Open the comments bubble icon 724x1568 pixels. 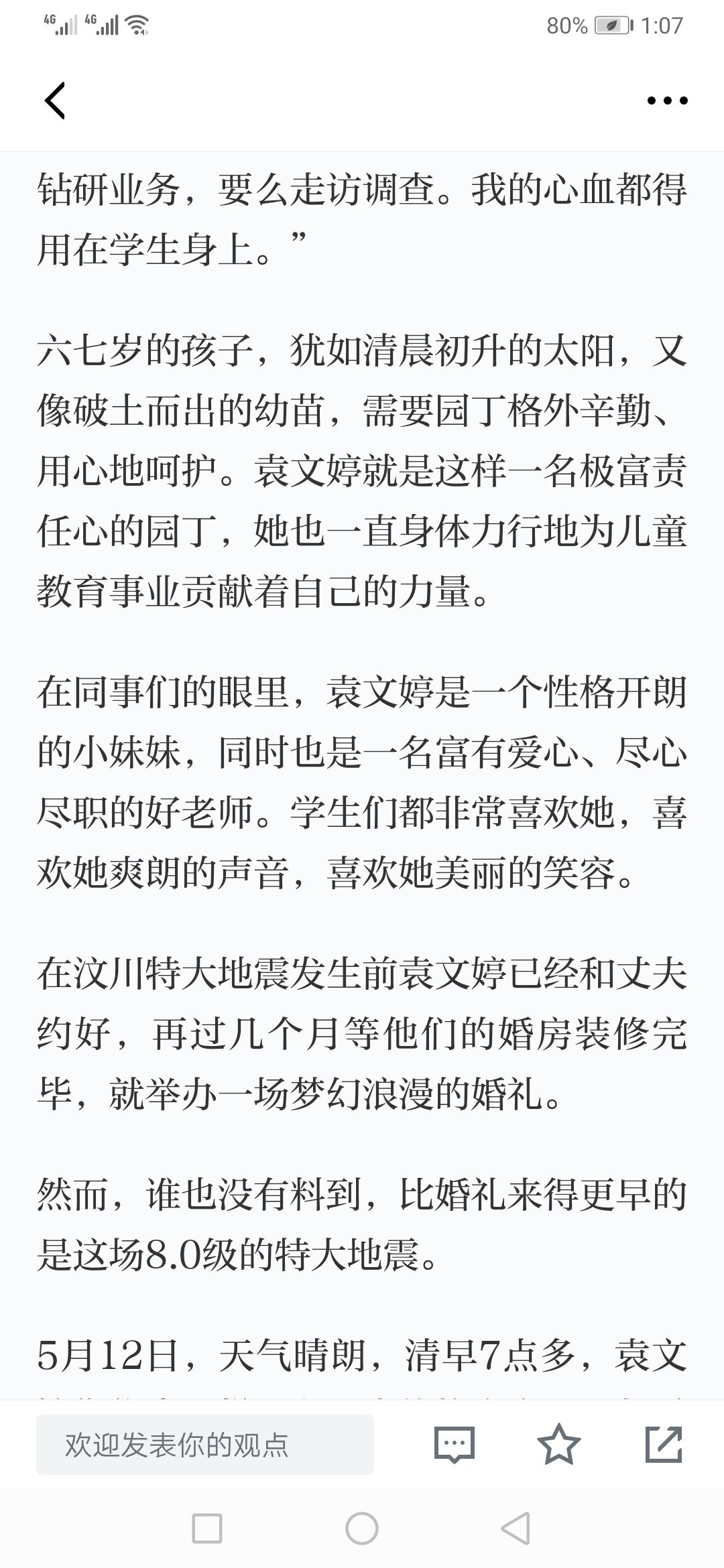click(x=454, y=1444)
